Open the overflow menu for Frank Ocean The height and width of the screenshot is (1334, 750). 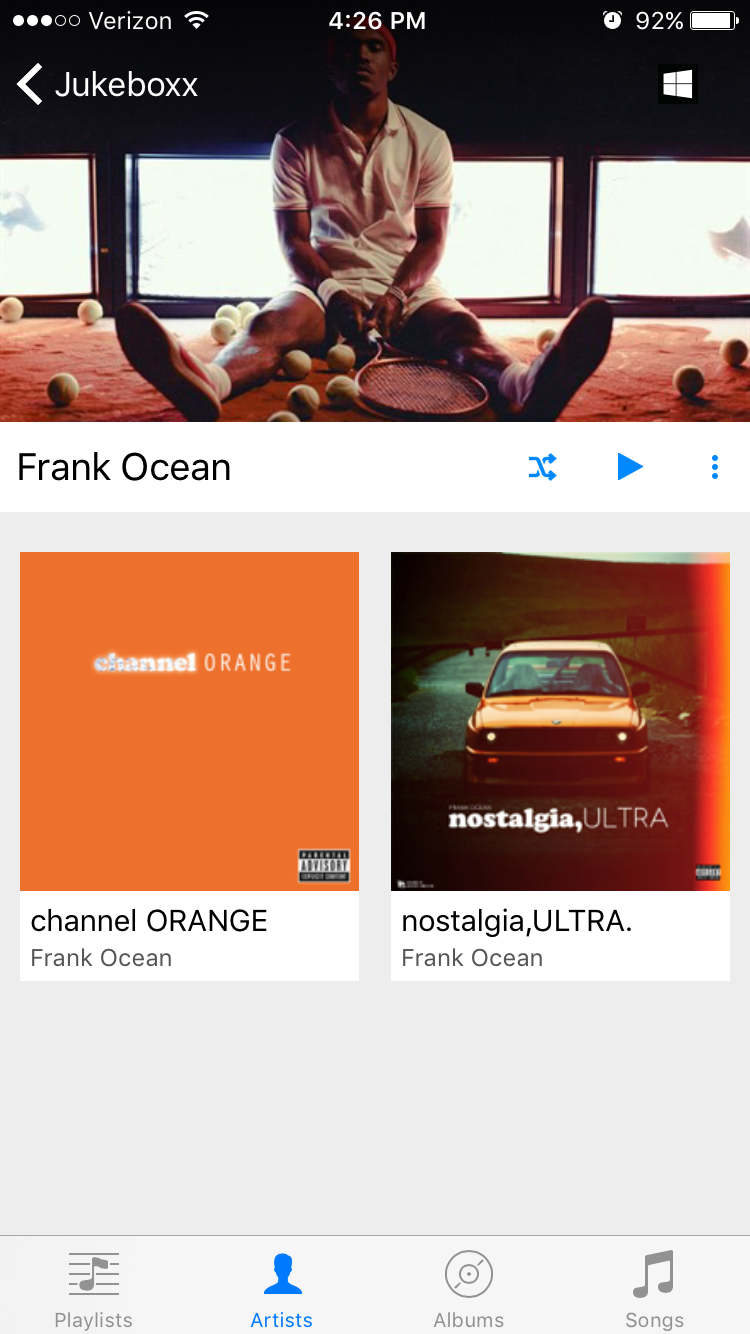[714, 467]
